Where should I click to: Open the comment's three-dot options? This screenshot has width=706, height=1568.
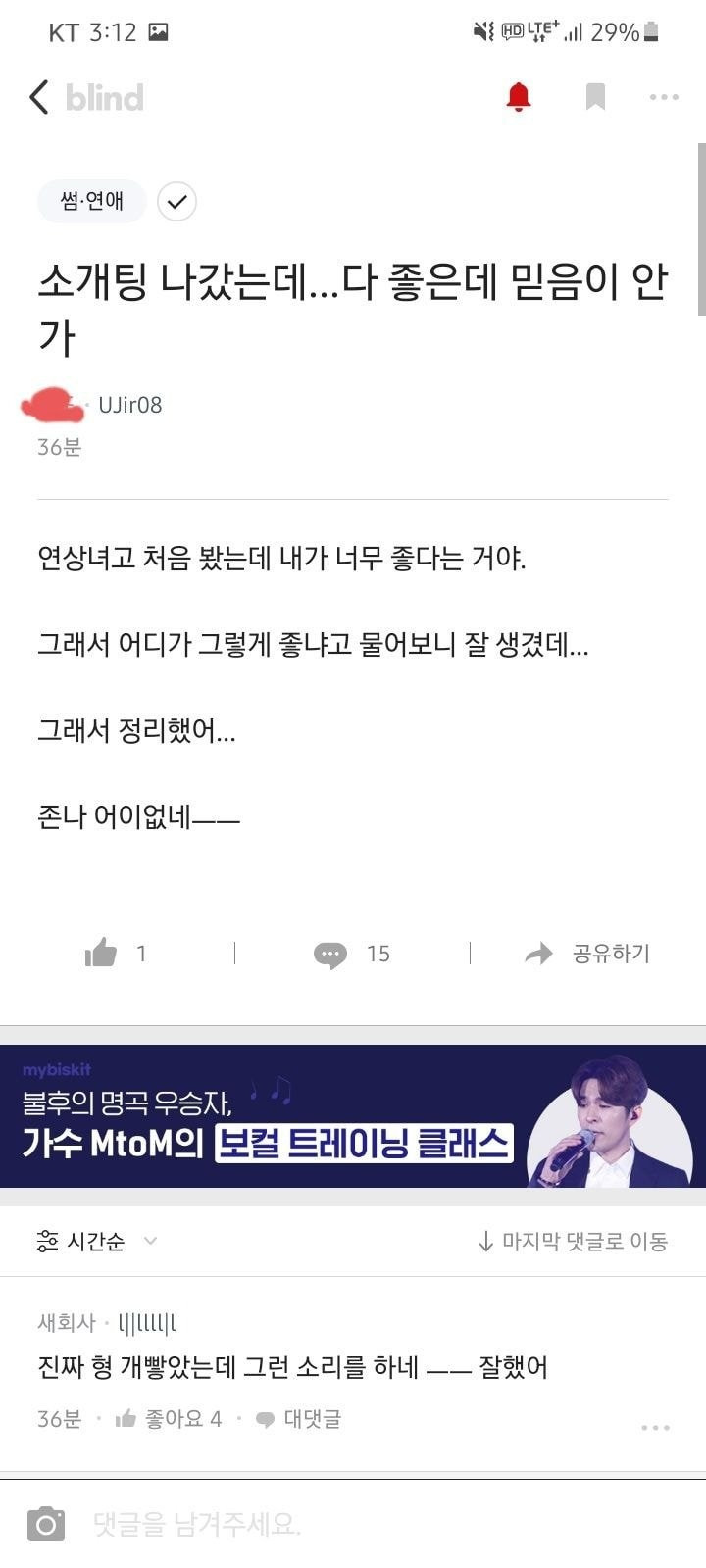[655, 1427]
